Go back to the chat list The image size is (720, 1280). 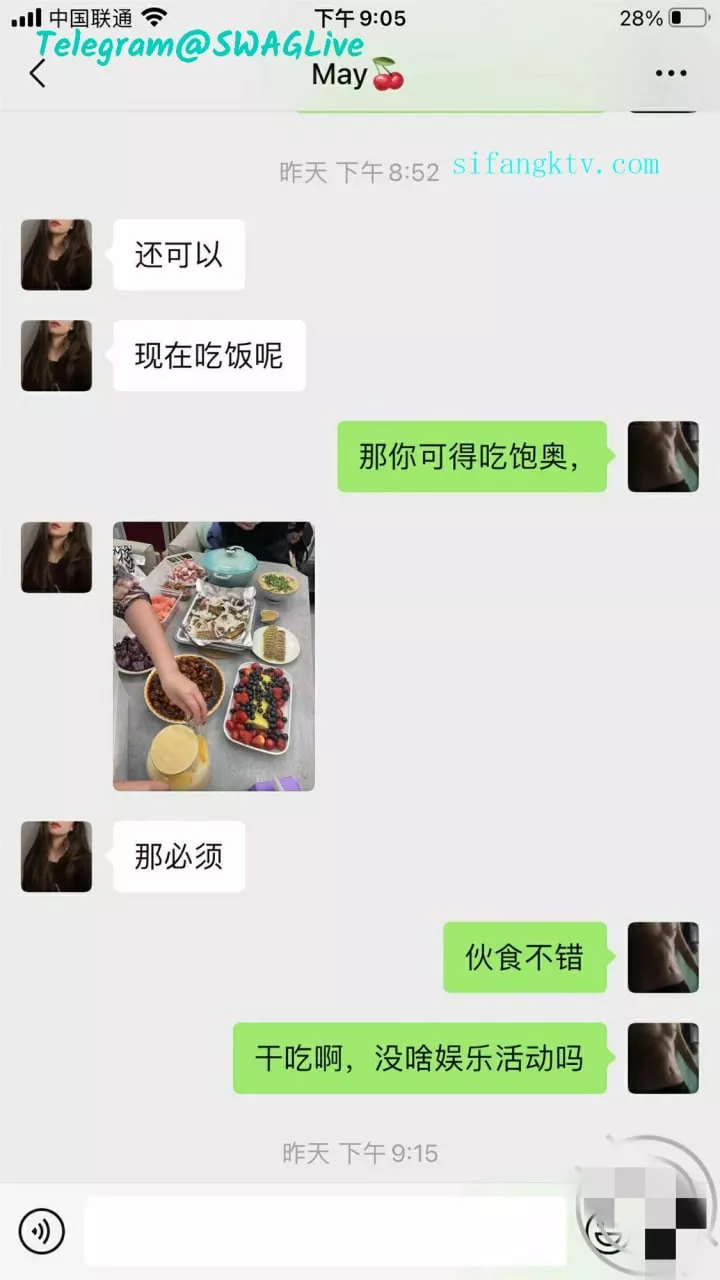pyautogui.click(x=38, y=73)
